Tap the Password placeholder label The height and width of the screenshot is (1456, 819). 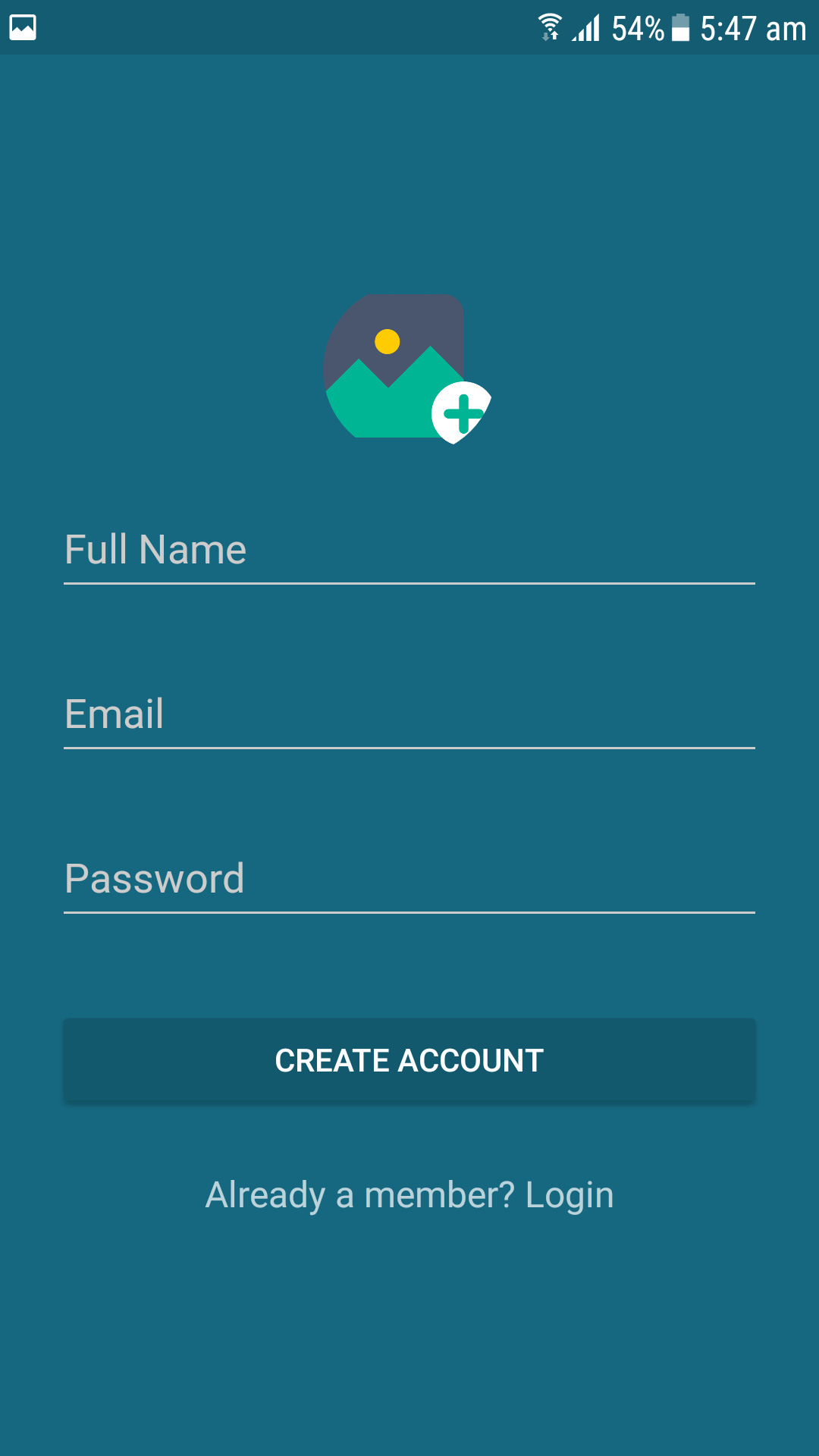[x=154, y=877]
